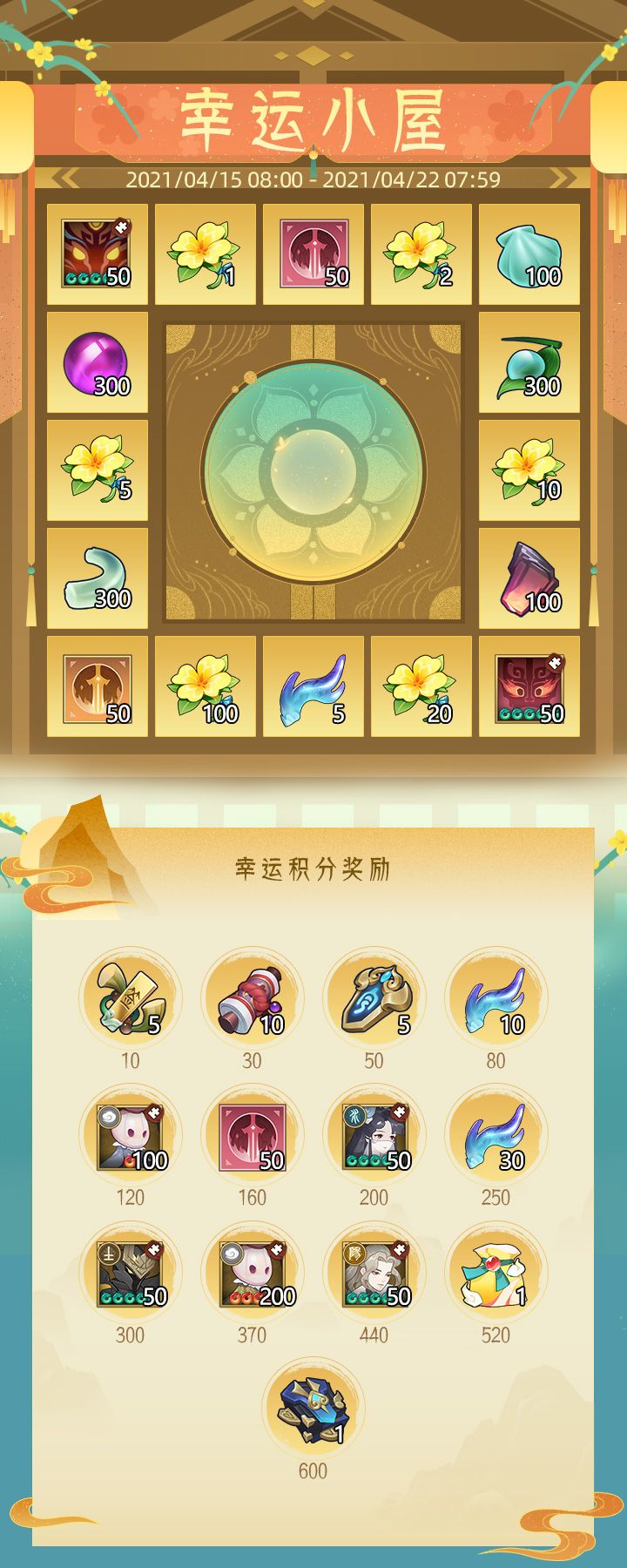Open the 520-point lucky bag reward

(x=495, y=1272)
